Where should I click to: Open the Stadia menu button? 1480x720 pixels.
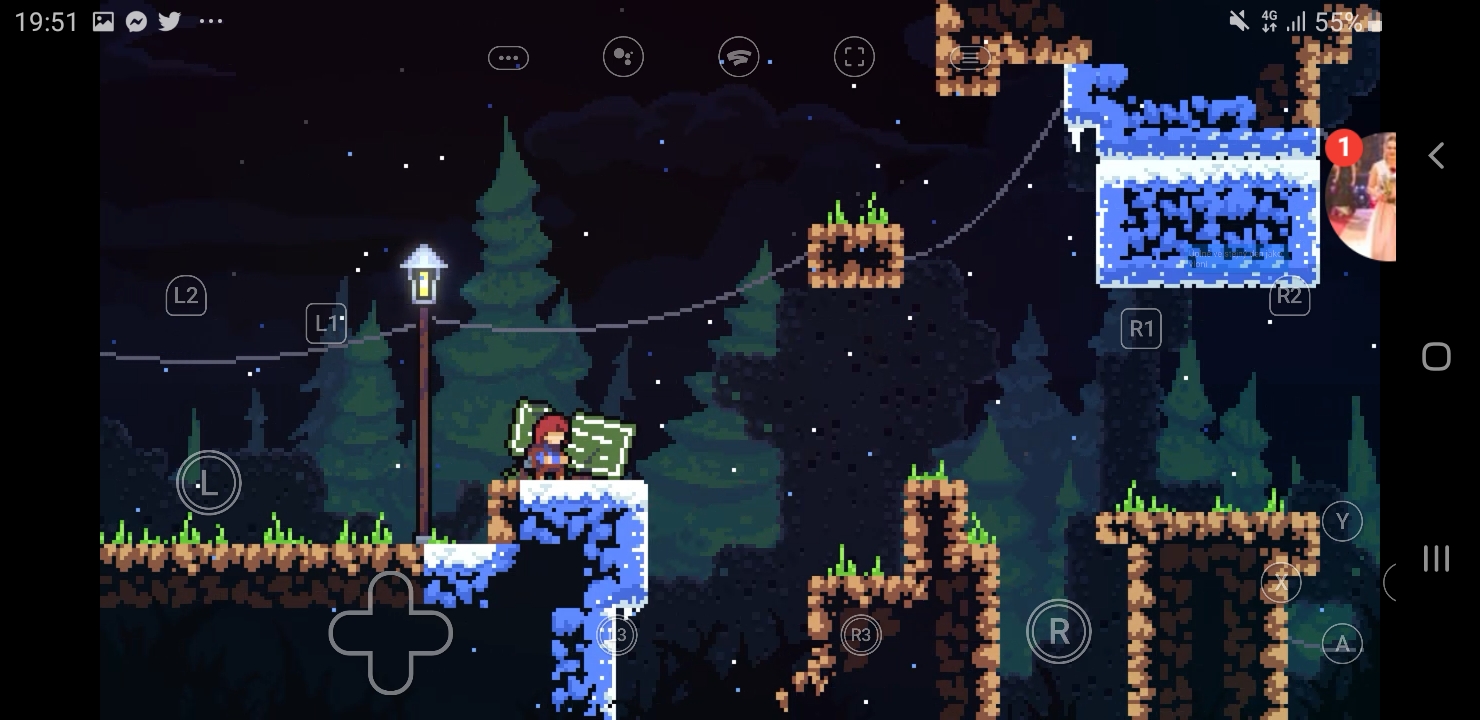pos(739,58)
